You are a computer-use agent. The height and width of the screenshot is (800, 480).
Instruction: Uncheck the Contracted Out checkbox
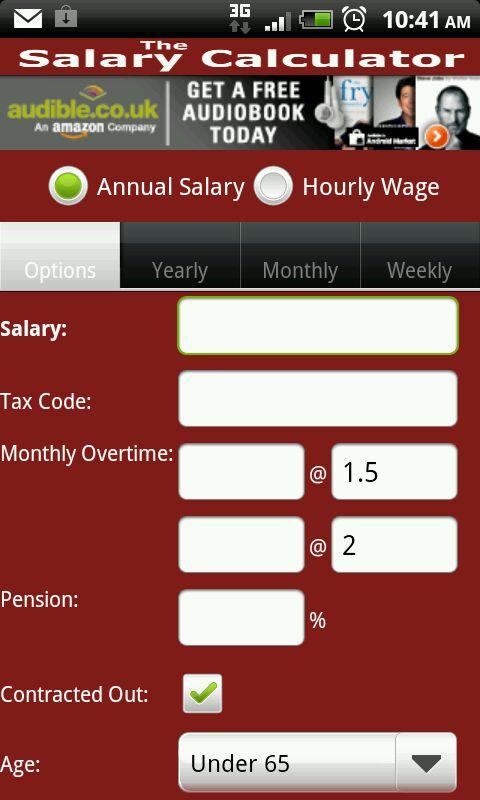203,693
